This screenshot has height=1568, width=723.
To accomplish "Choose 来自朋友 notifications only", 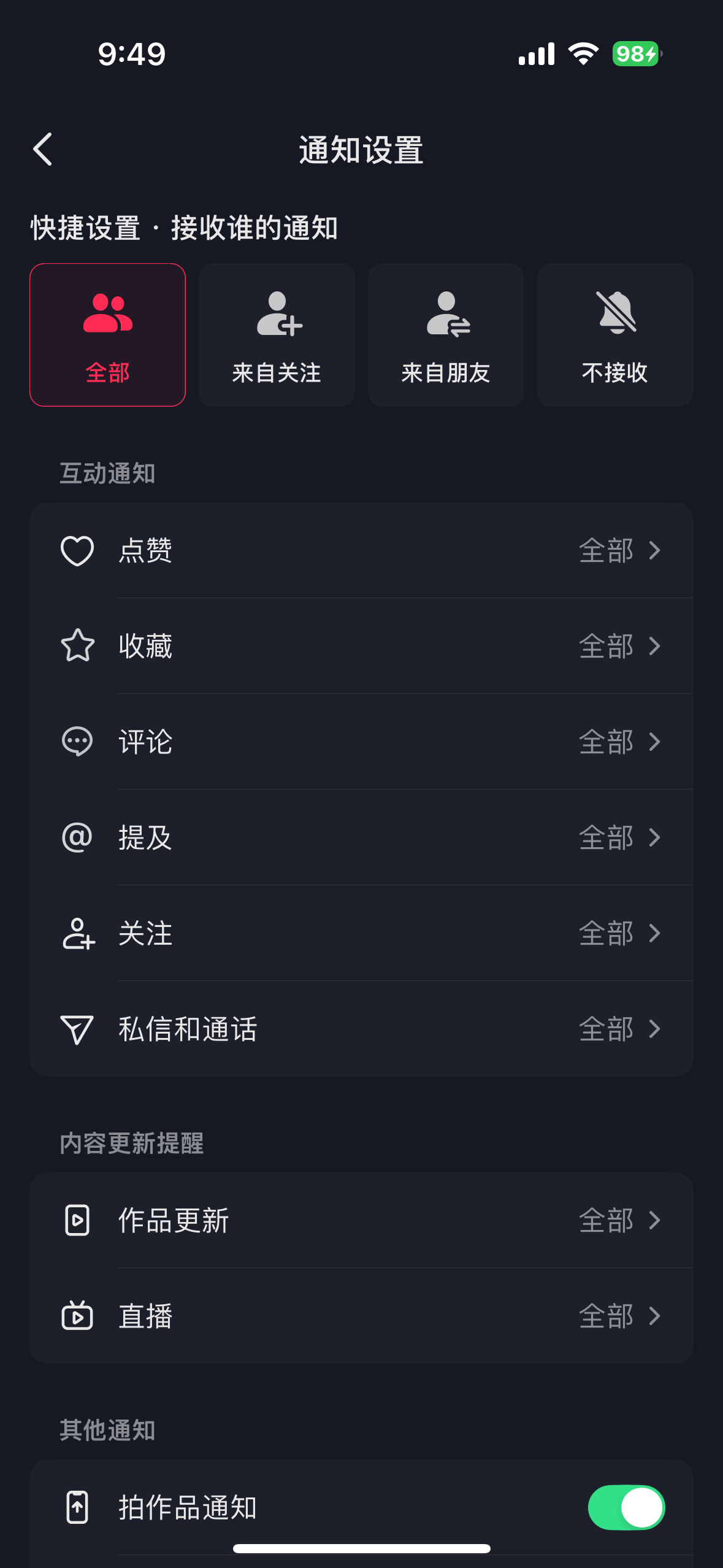I will click(446, 335).
